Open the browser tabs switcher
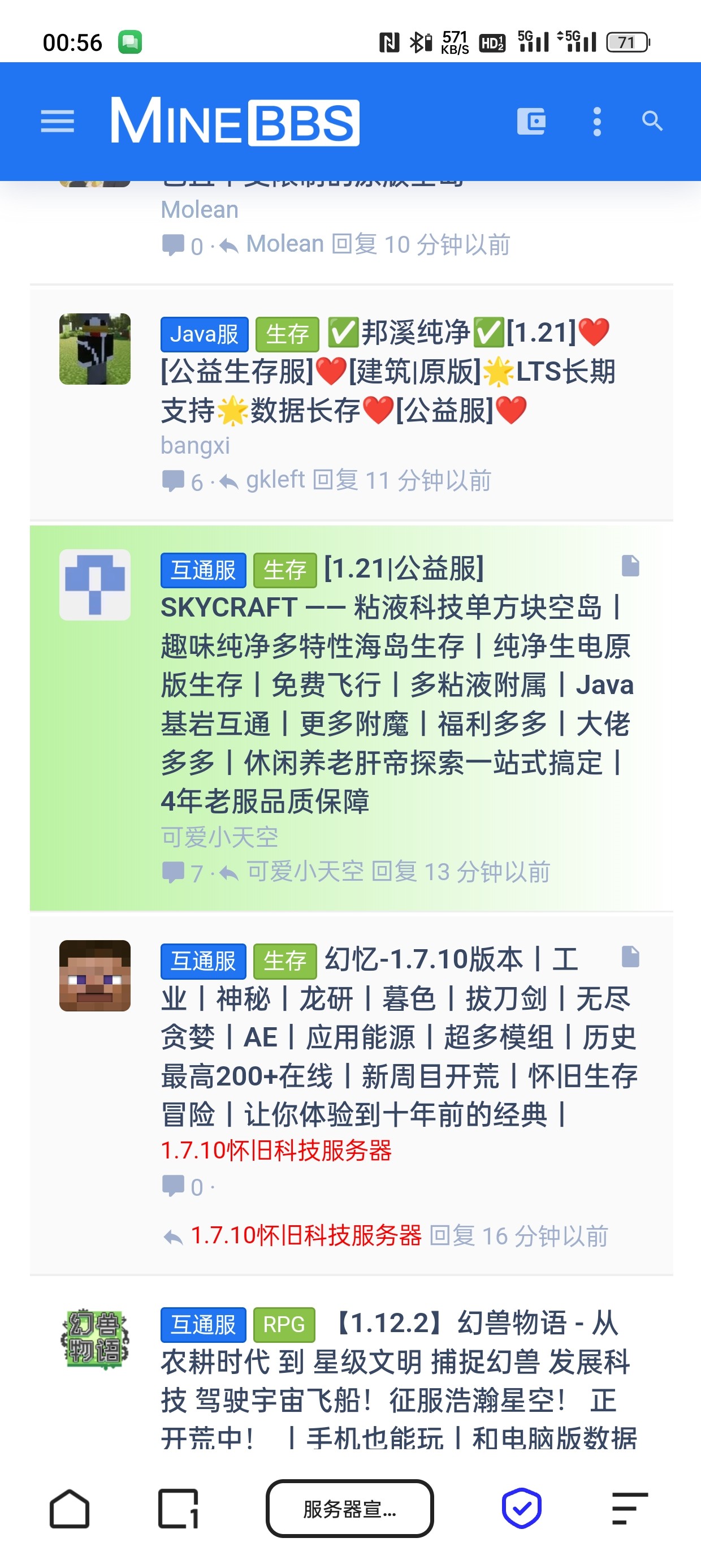The height and width of the screenshot is (1568, 701). coord(178,1509)
